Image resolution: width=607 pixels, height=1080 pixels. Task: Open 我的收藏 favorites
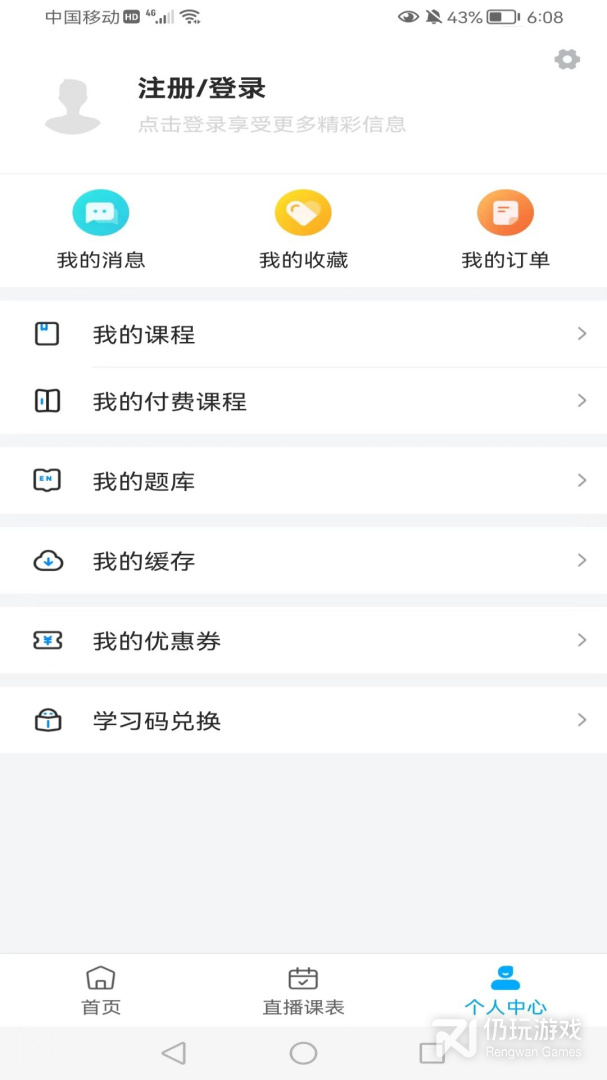coord(303,229)
